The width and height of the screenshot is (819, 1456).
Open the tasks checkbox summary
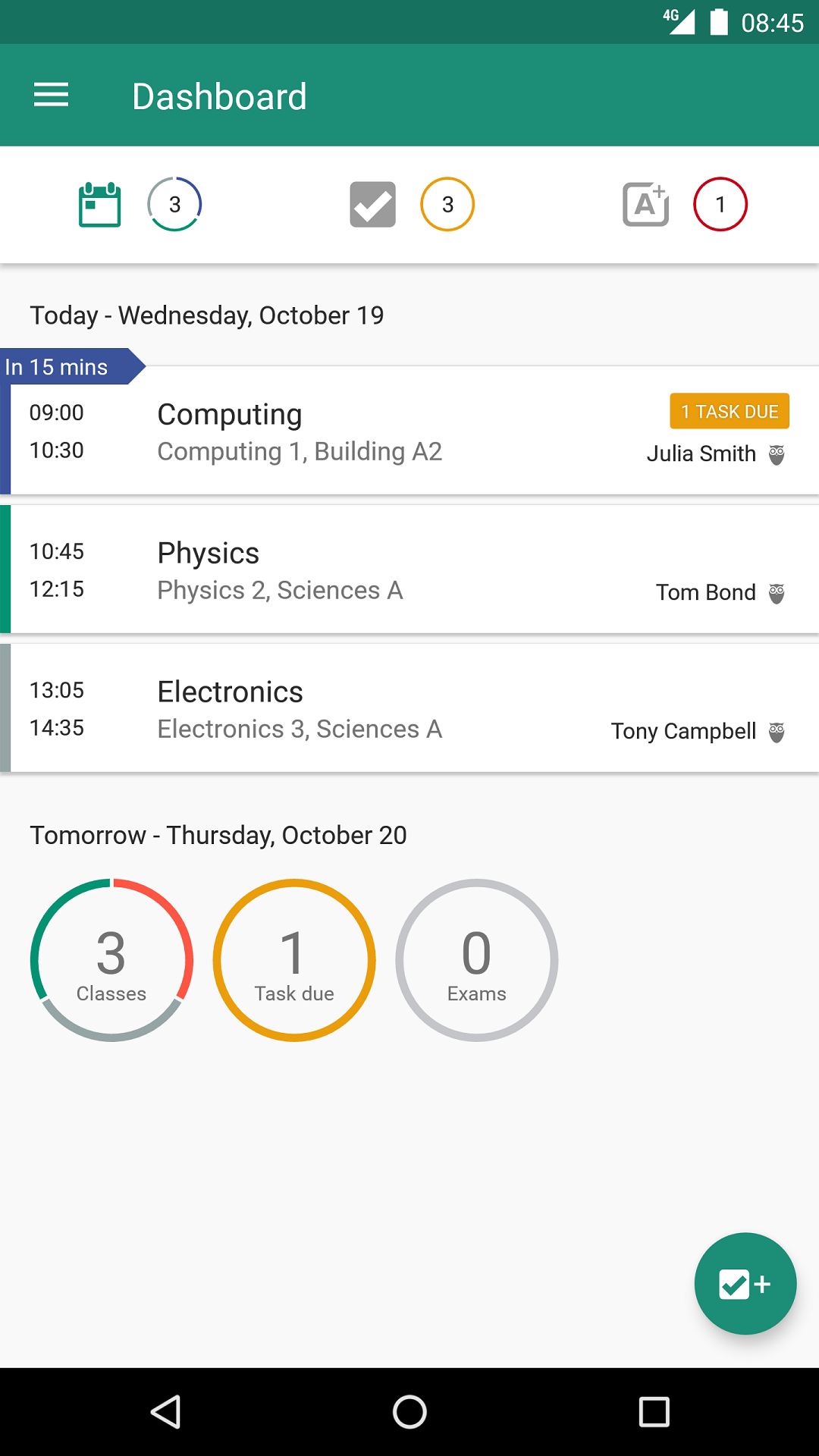click(x=372, y=205)
